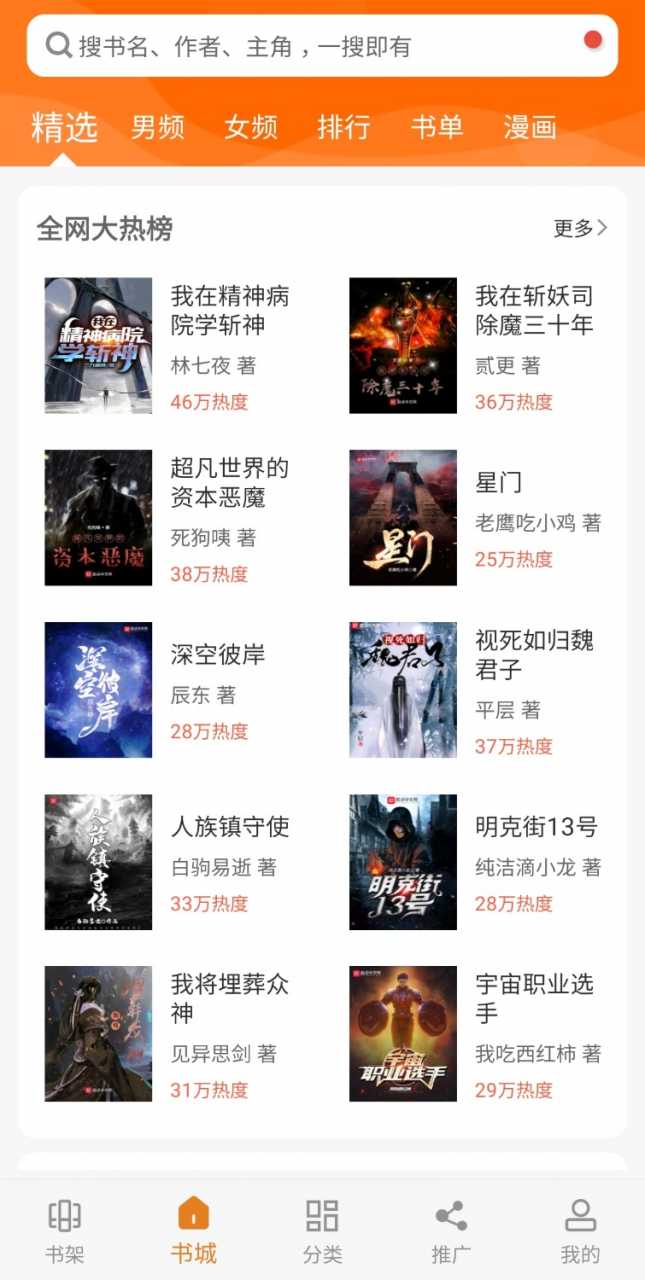Open the book 我在精神病院学斩神
The width and height of the screenshot is (645, 1280).
point(230,311)
